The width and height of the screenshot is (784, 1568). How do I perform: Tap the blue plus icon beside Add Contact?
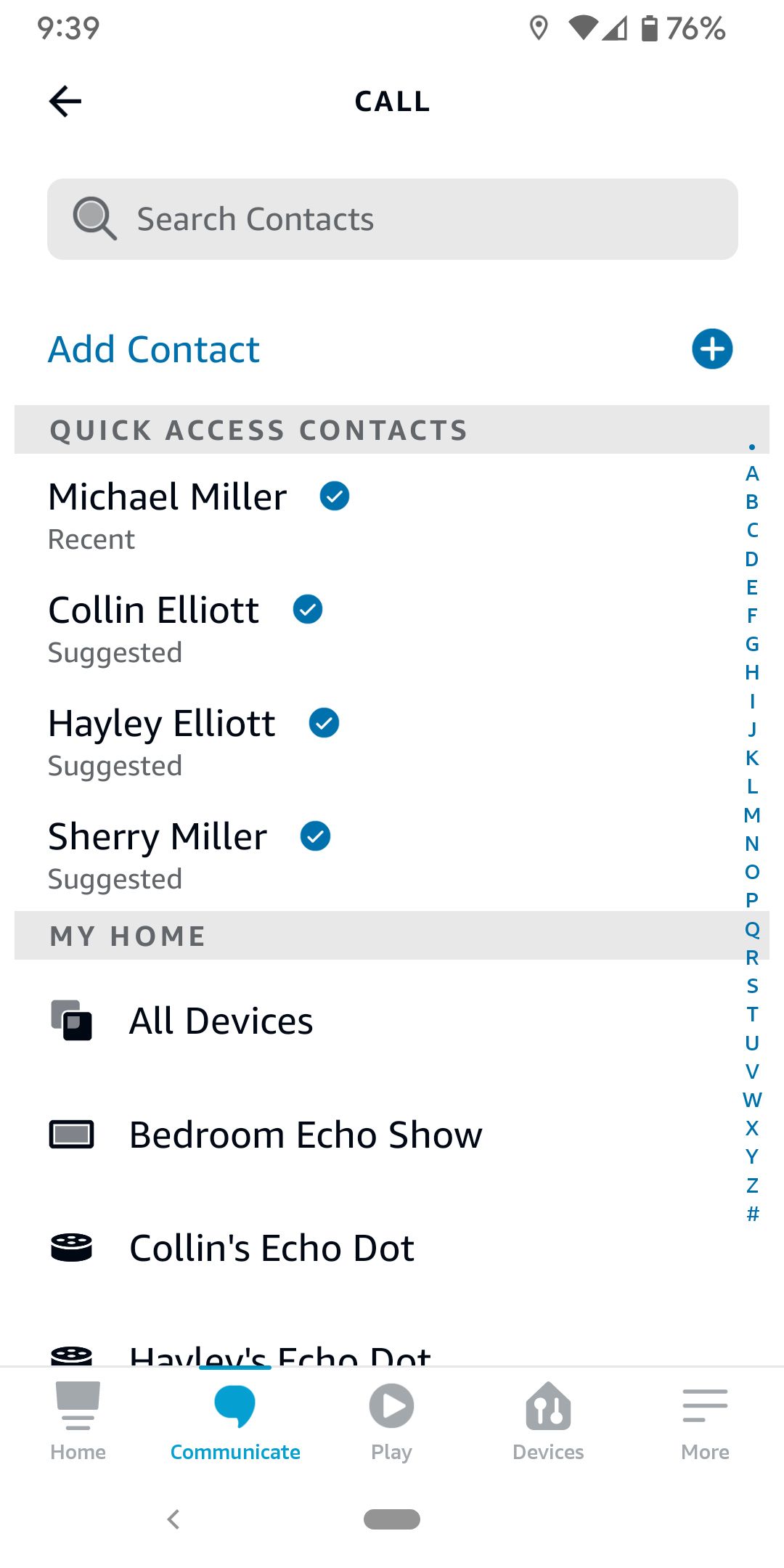click(712, 349)
